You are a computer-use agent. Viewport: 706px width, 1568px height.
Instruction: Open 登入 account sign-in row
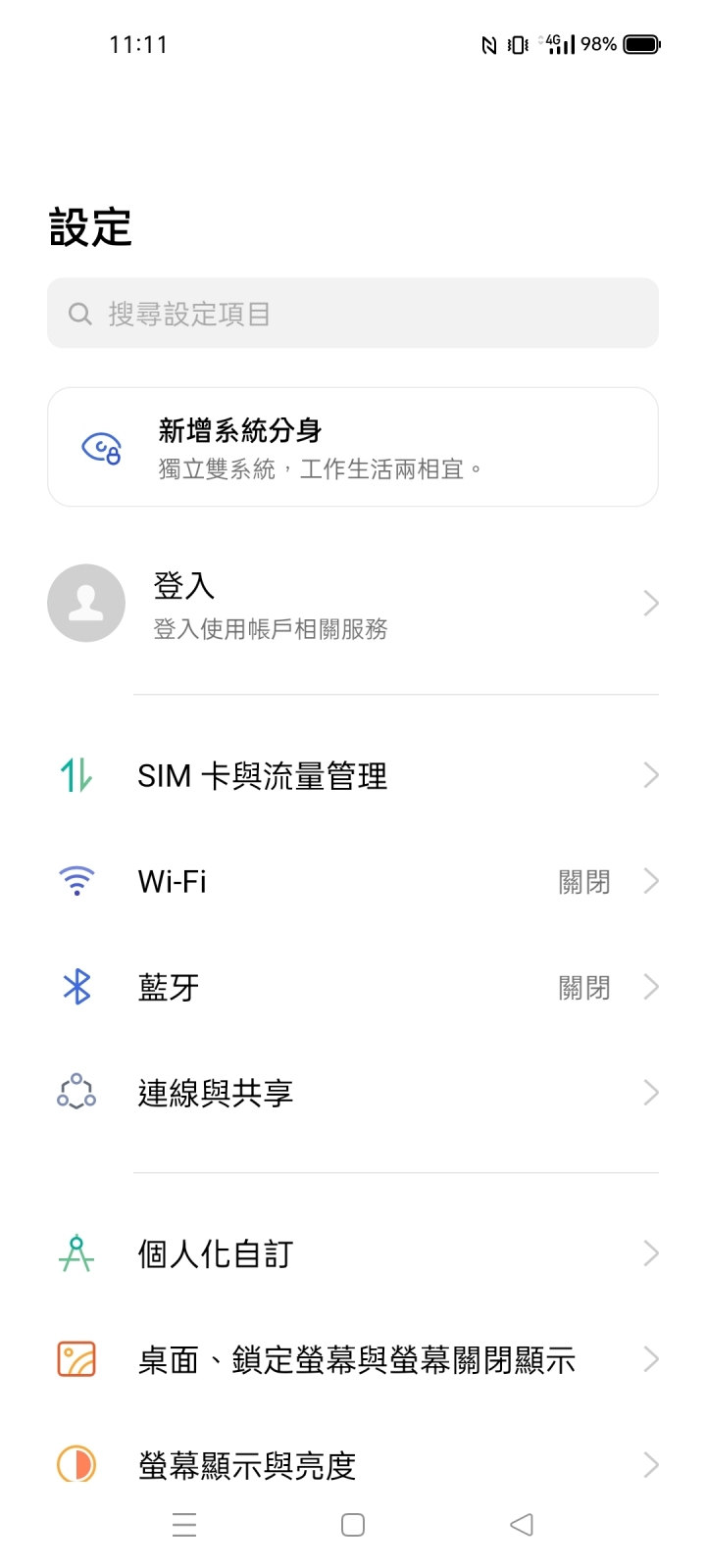pos(353,604)
